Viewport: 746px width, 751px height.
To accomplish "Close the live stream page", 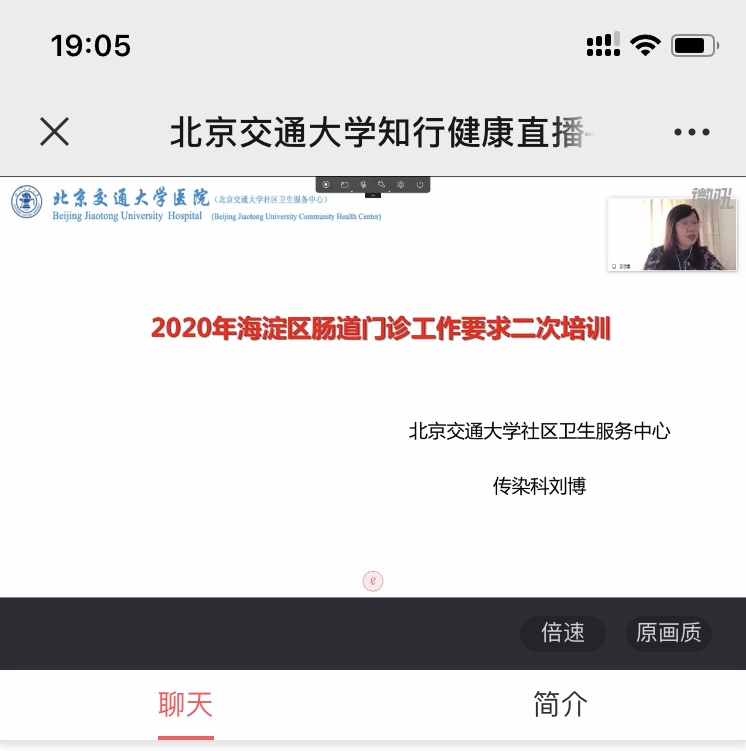I will pyautogui.click(x=54, y=131).
